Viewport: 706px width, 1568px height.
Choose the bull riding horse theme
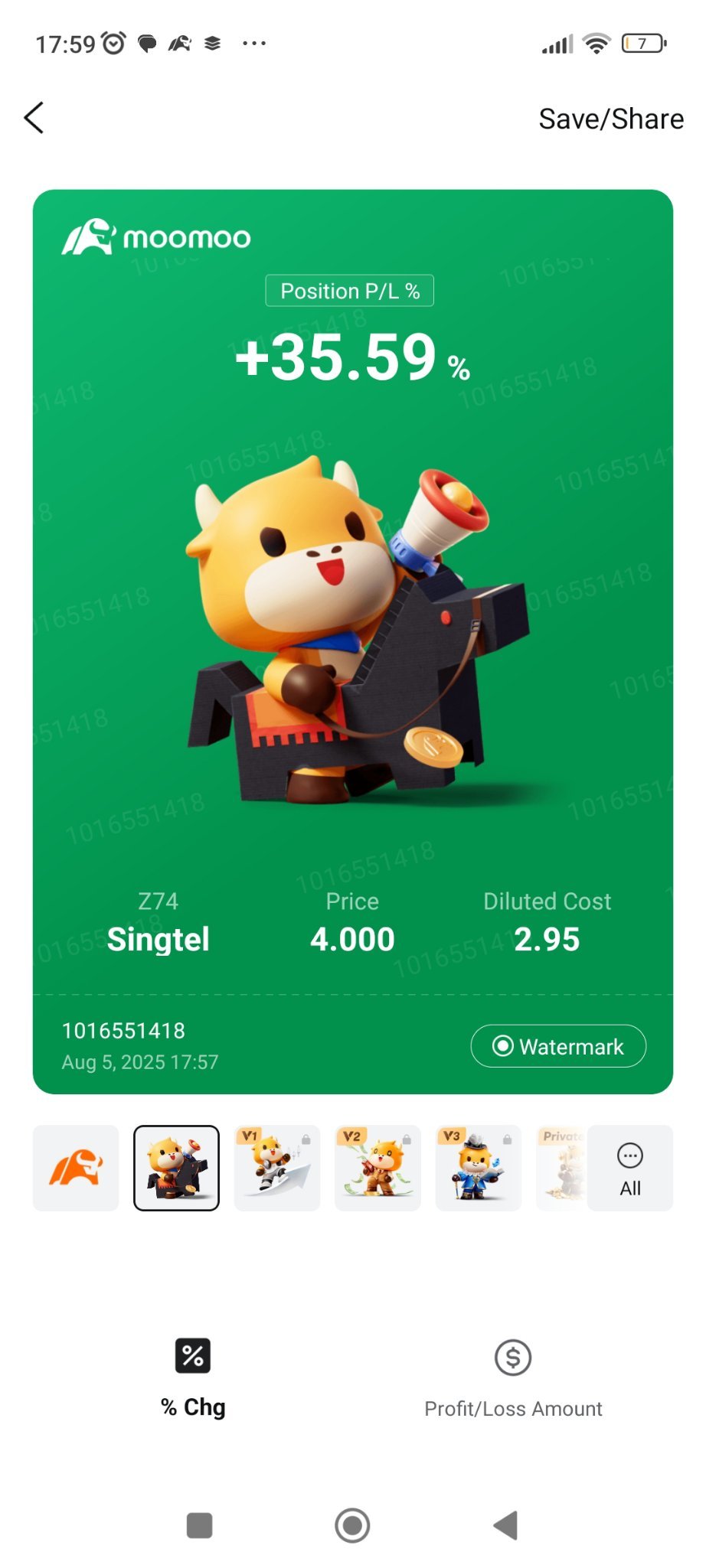[x=176, y=1168]
